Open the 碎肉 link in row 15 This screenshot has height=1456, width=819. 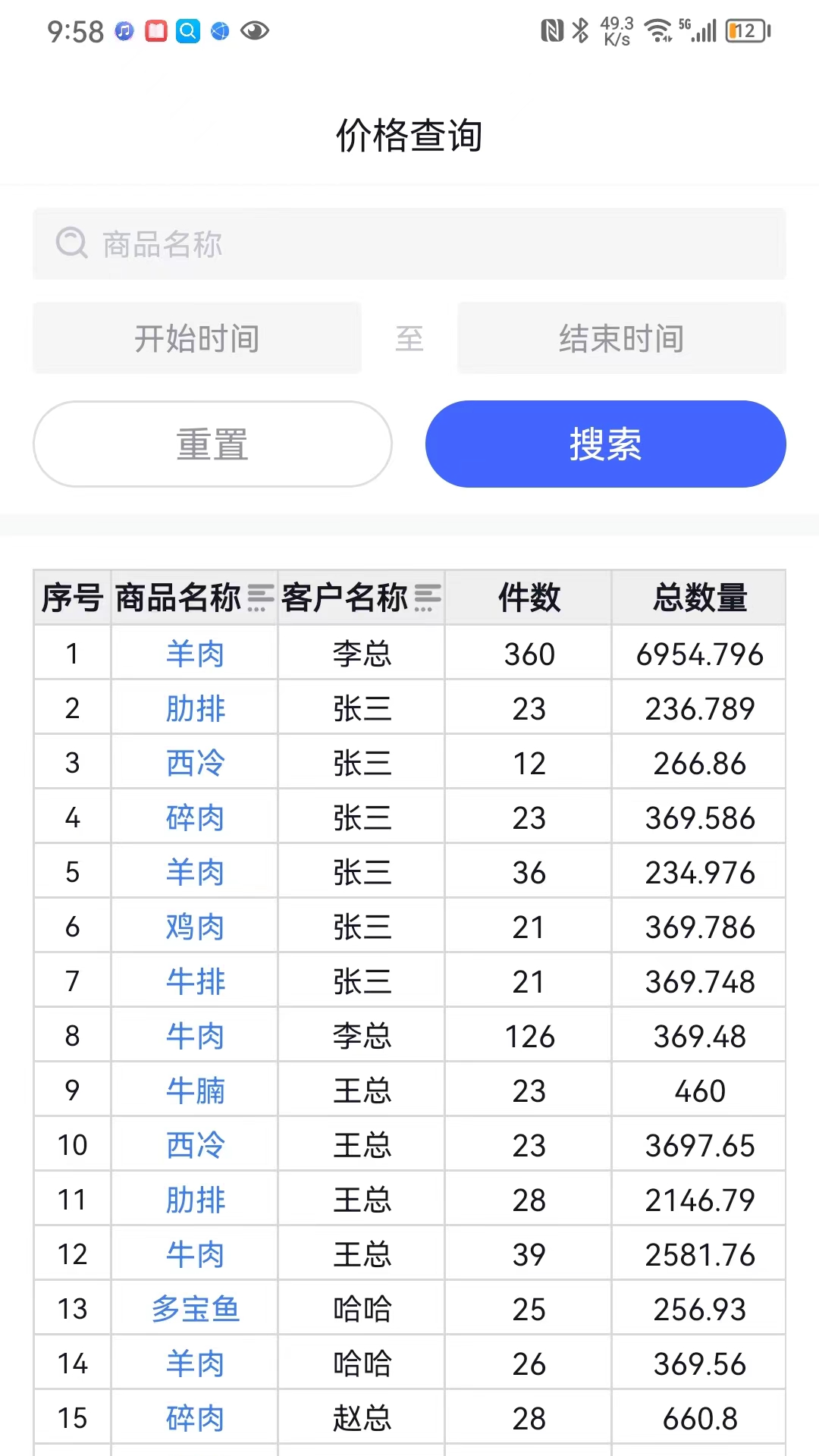195,1418
